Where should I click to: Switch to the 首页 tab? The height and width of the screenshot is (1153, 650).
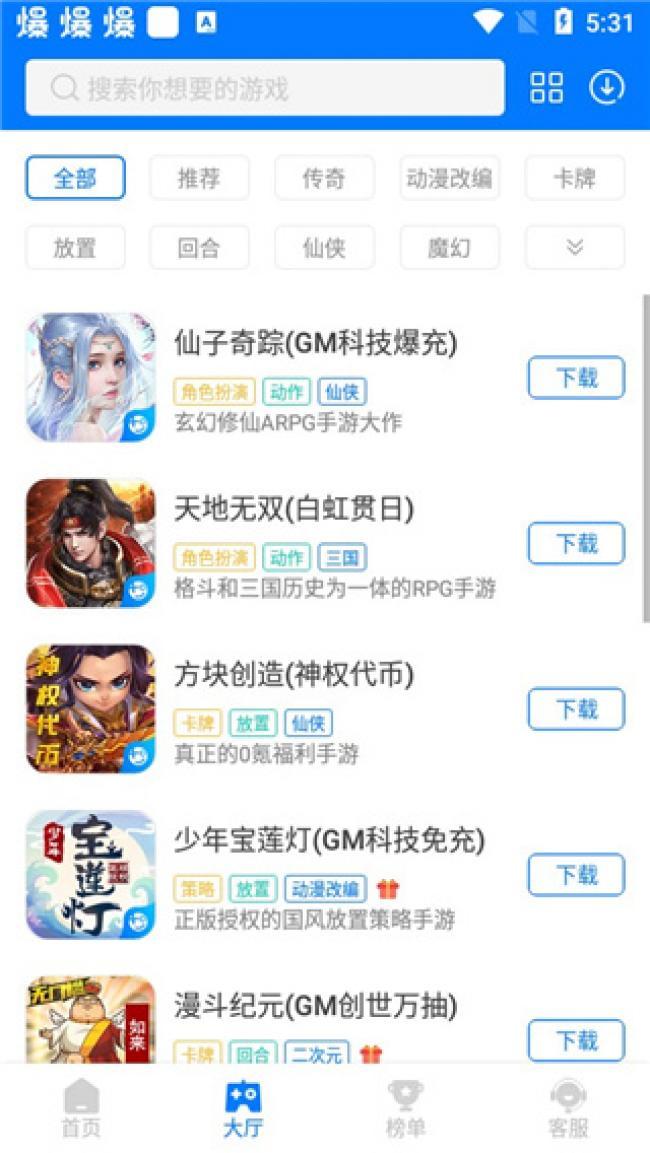pos(81,1109)
